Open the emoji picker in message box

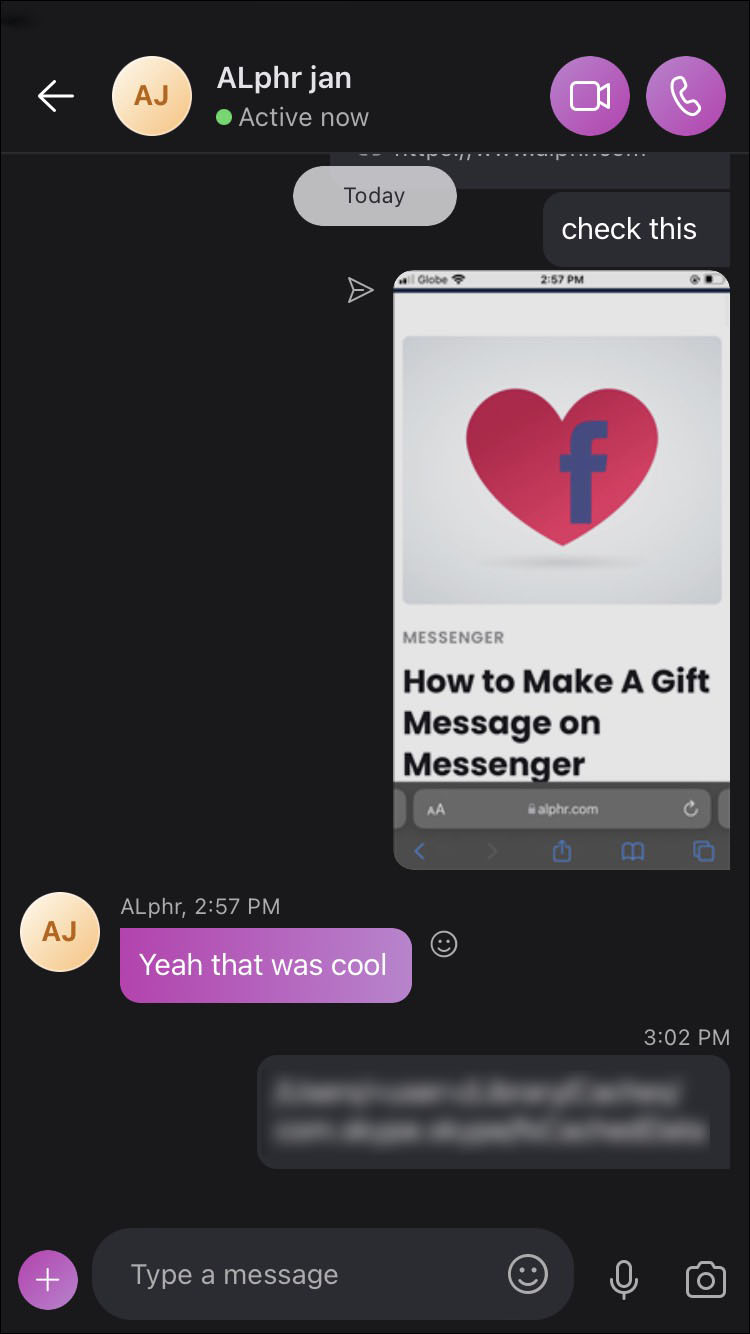pos(528,1274)
